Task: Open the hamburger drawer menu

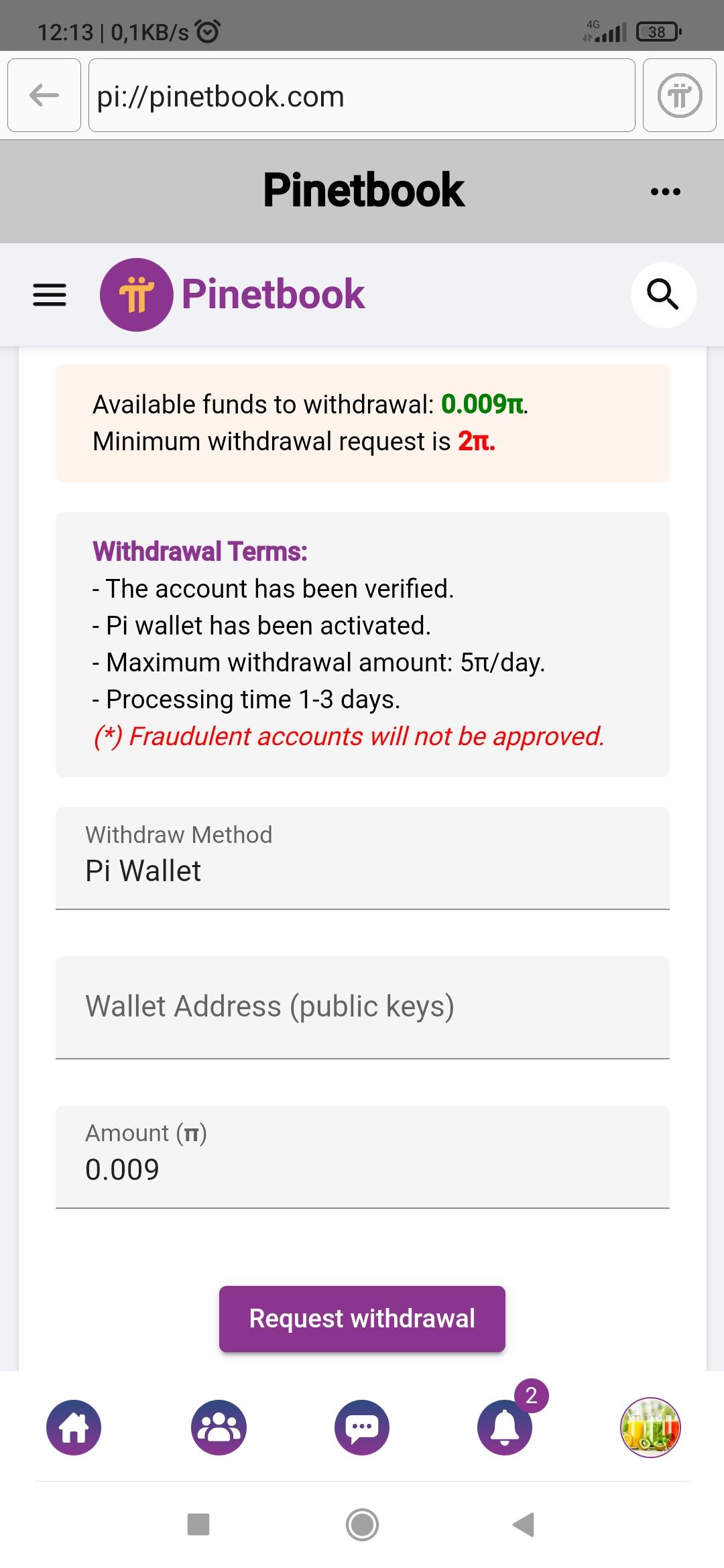Action: (50, 295)
